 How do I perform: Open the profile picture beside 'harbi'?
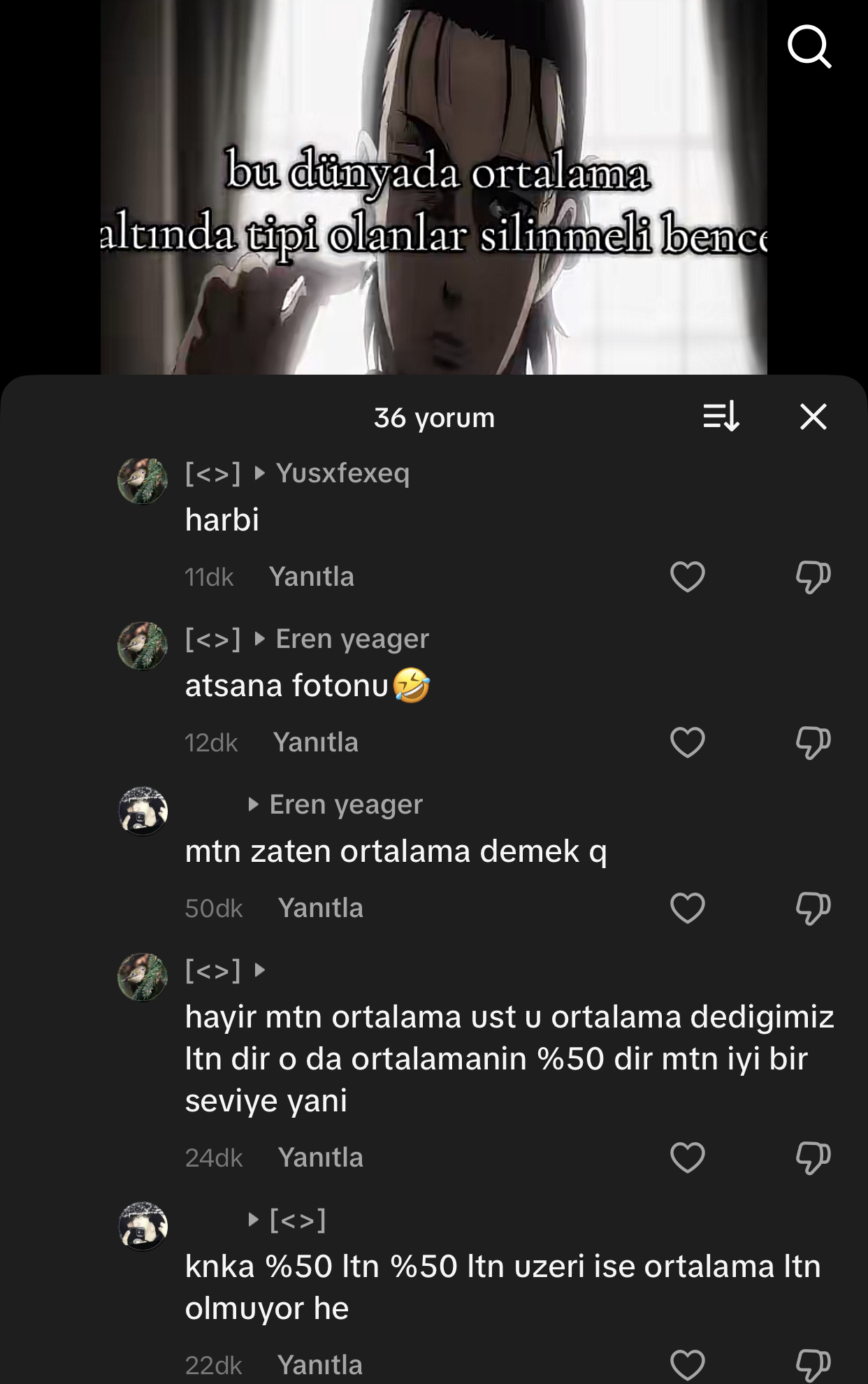(143, 481)
